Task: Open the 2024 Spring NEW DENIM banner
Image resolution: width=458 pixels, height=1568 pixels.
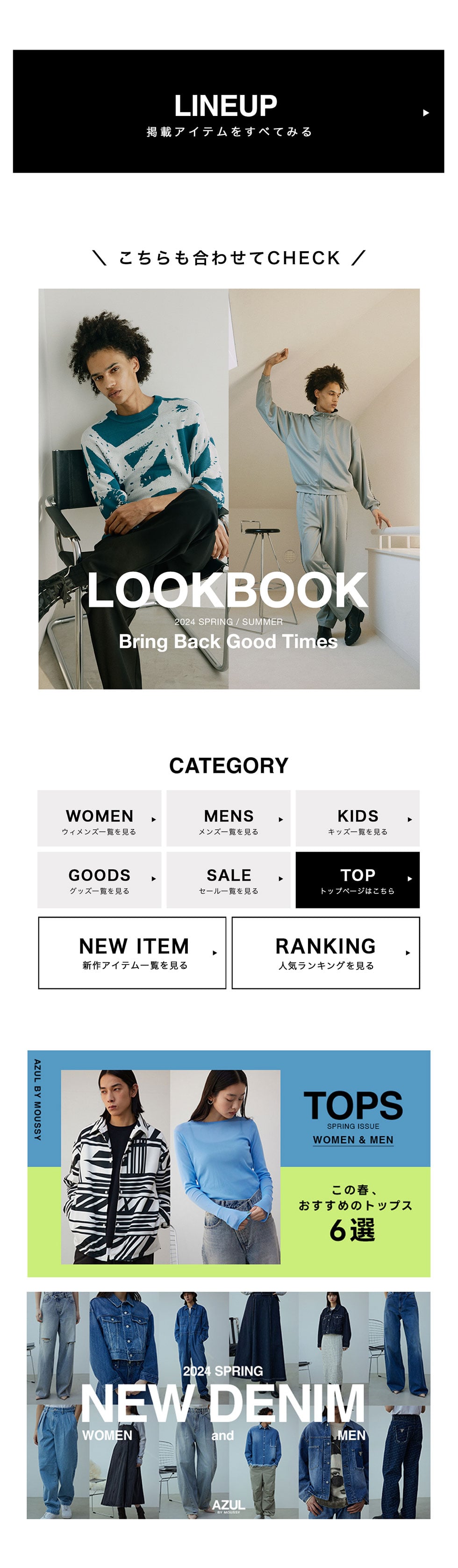Action: click(x=229, y=1405)
